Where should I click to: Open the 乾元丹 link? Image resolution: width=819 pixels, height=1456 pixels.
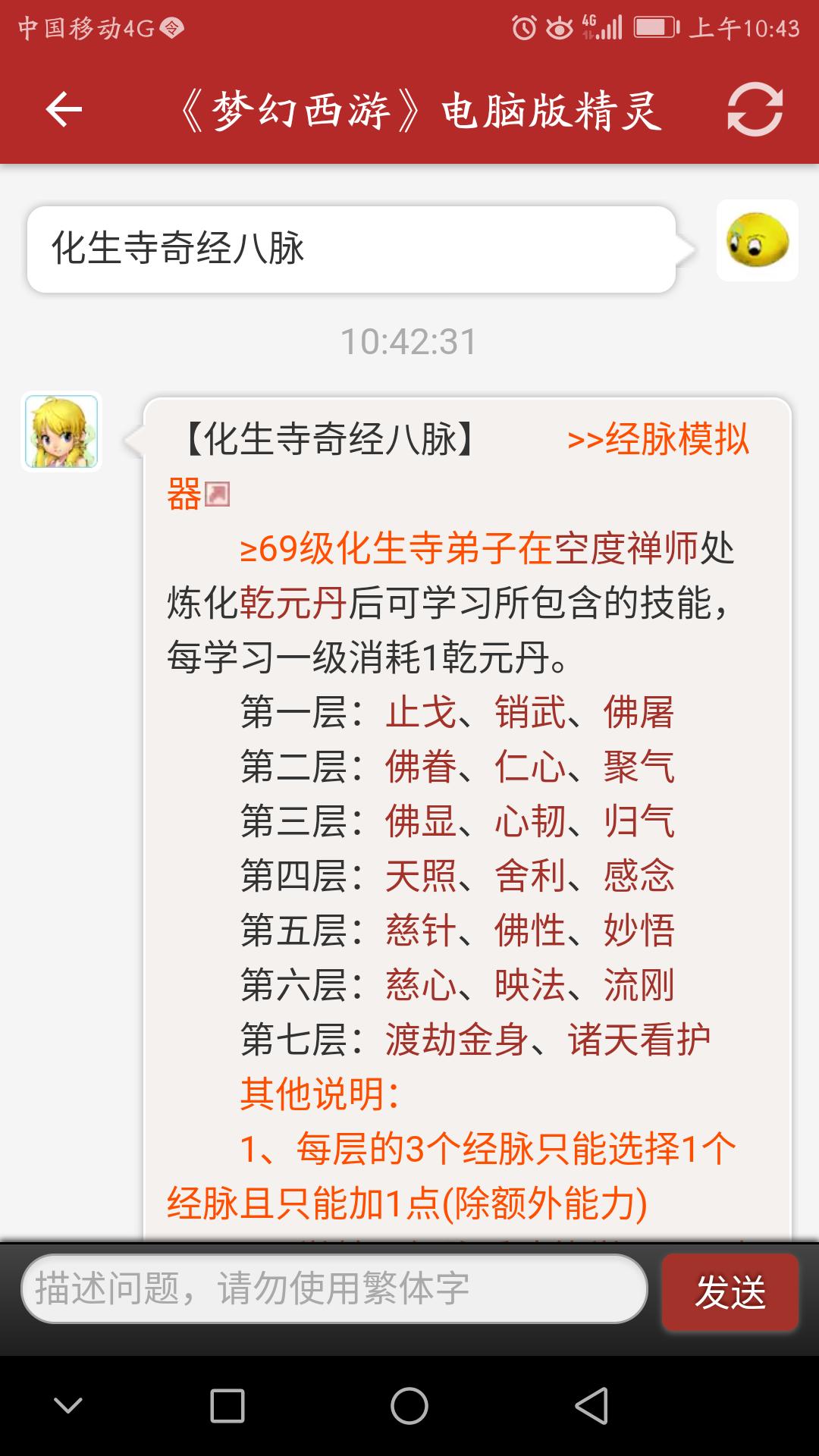pyautogui.click(x=293, y=603)
